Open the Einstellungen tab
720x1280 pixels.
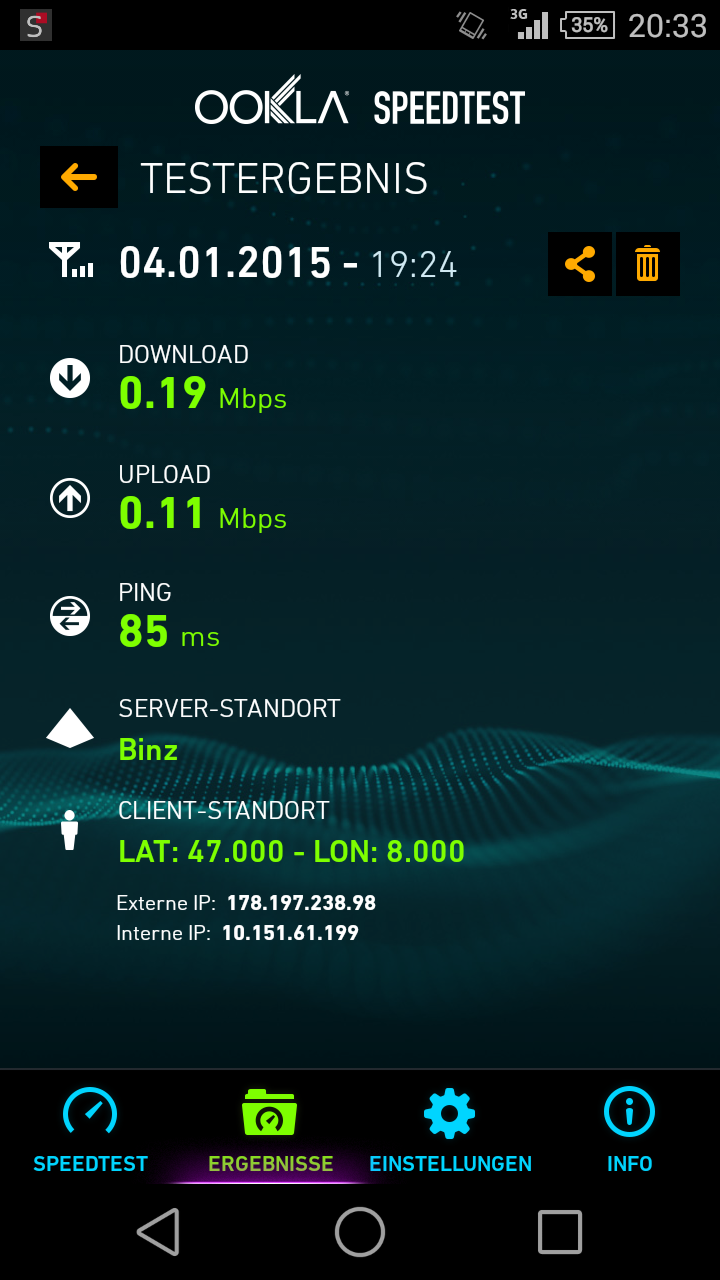click(x=450, y=1130)
